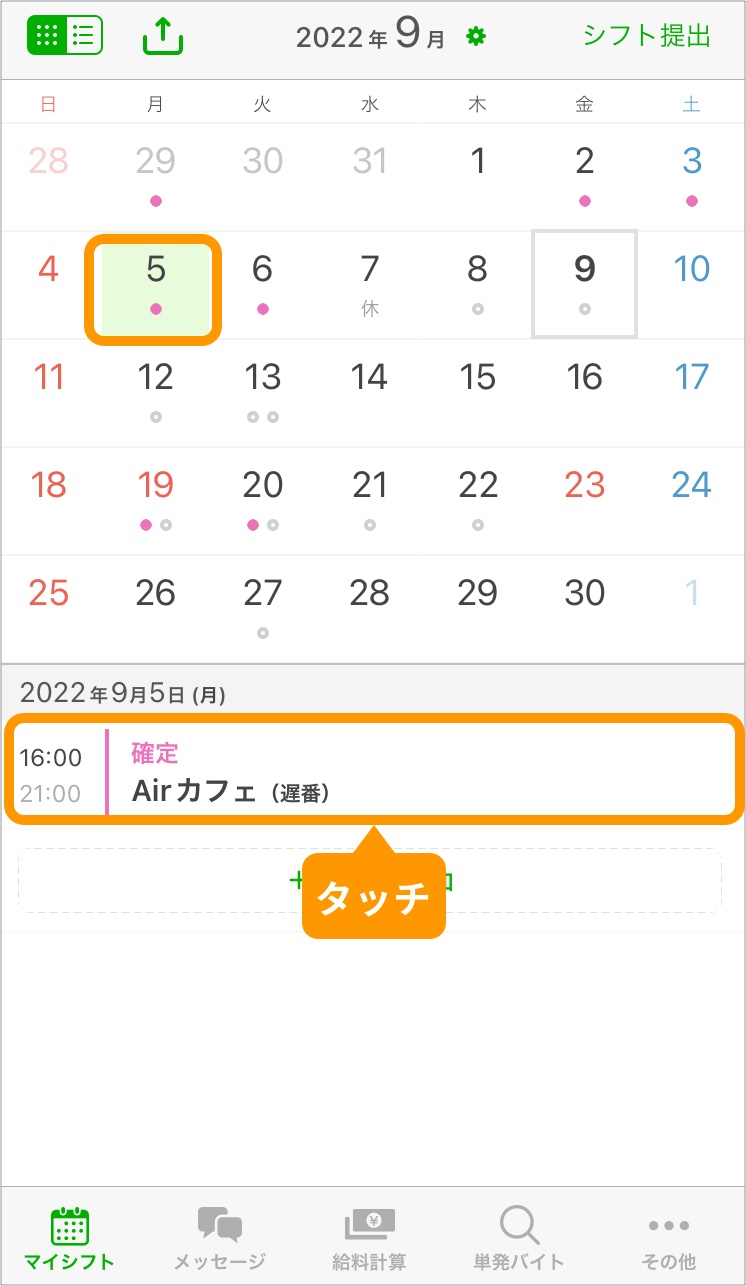Switch to the list view toggle

pos(84,36)
